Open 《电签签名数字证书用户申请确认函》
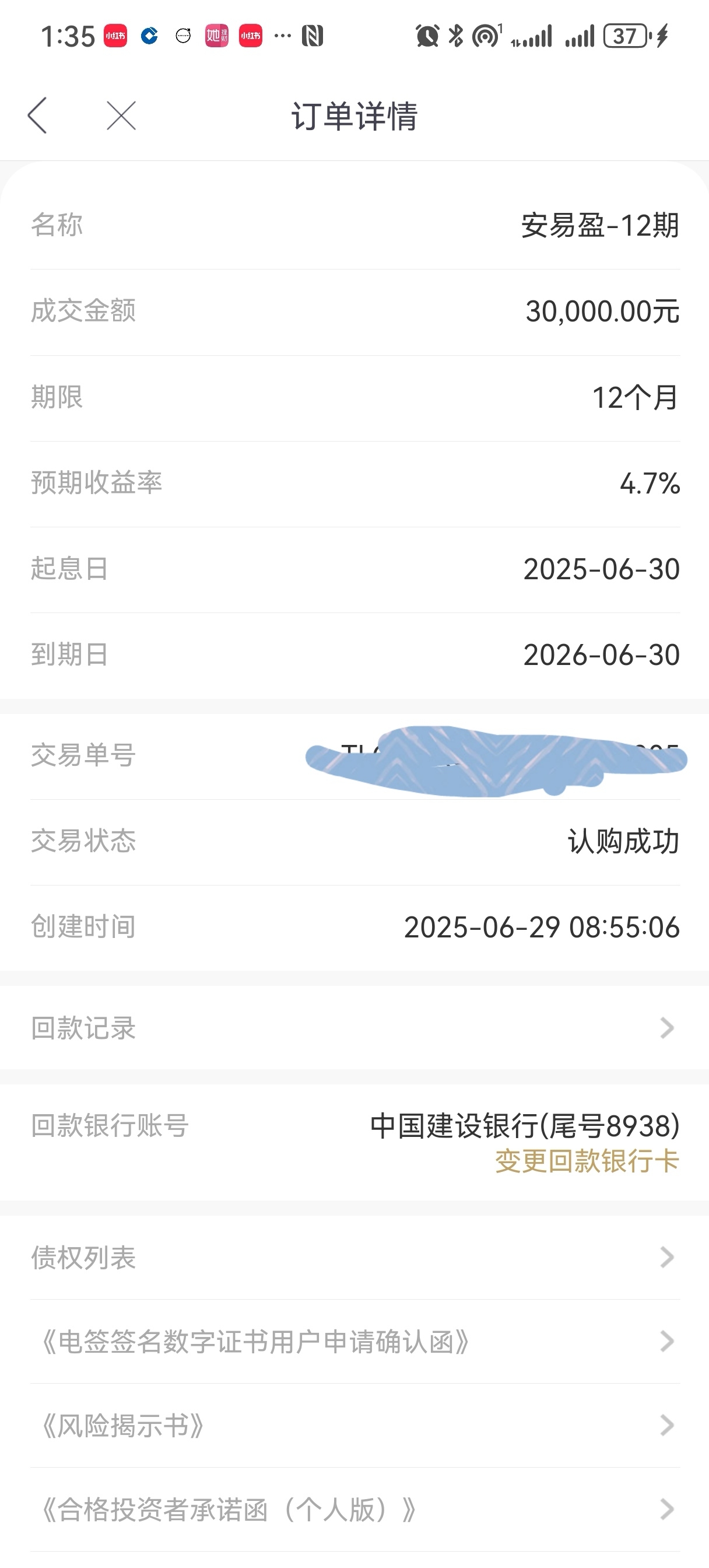 (354, 1342)
